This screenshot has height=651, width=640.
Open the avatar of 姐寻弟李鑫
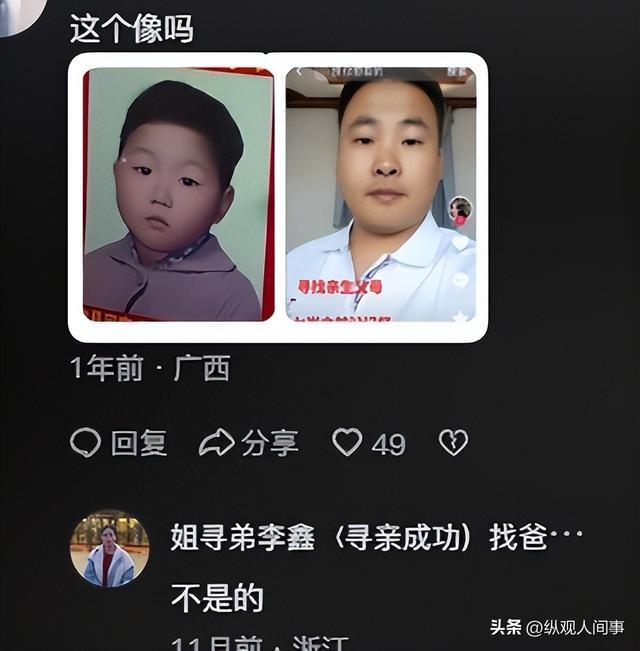109,550
